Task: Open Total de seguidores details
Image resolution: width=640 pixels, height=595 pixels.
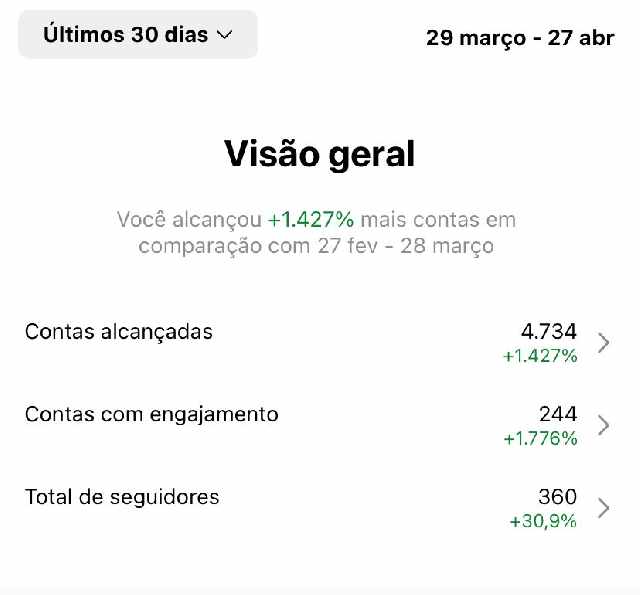Action: point(602,508)
